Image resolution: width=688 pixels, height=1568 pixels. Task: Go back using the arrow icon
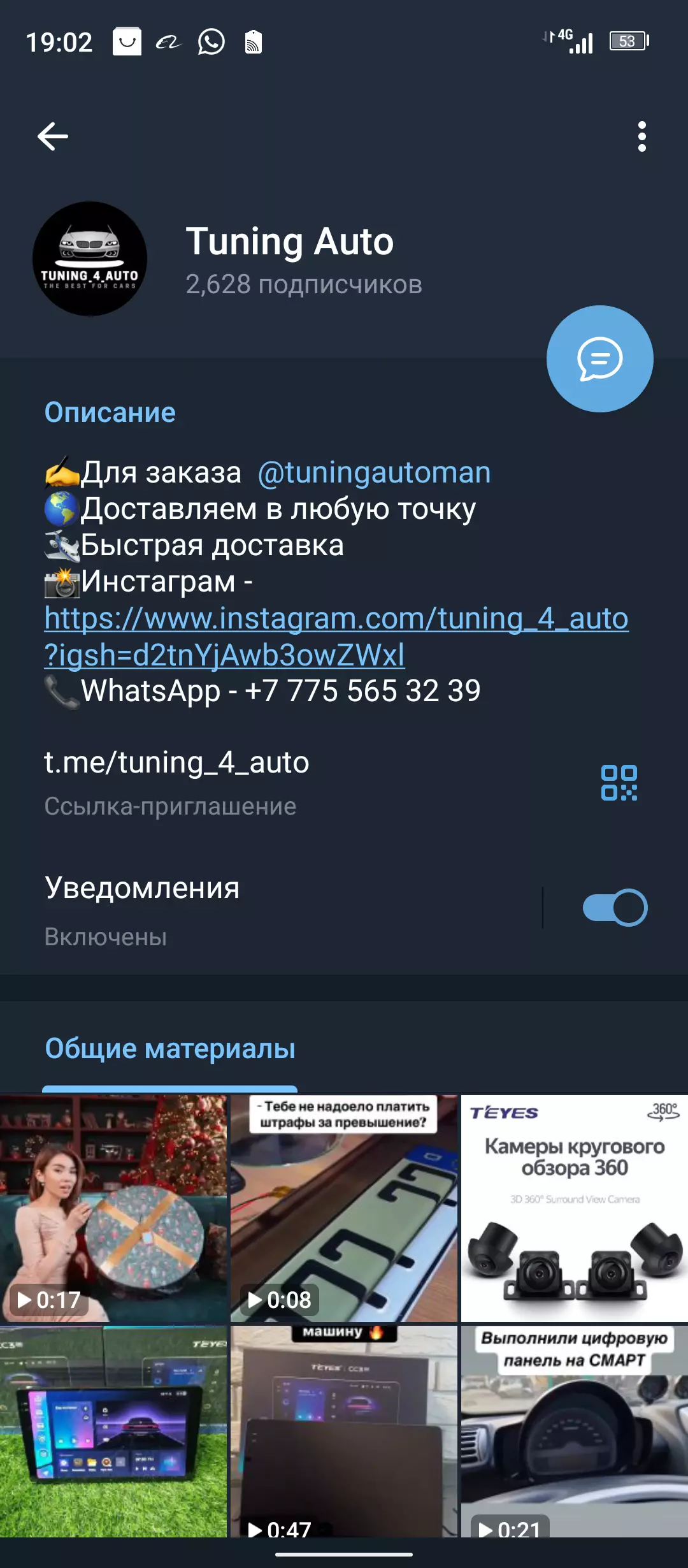point(53,136)
